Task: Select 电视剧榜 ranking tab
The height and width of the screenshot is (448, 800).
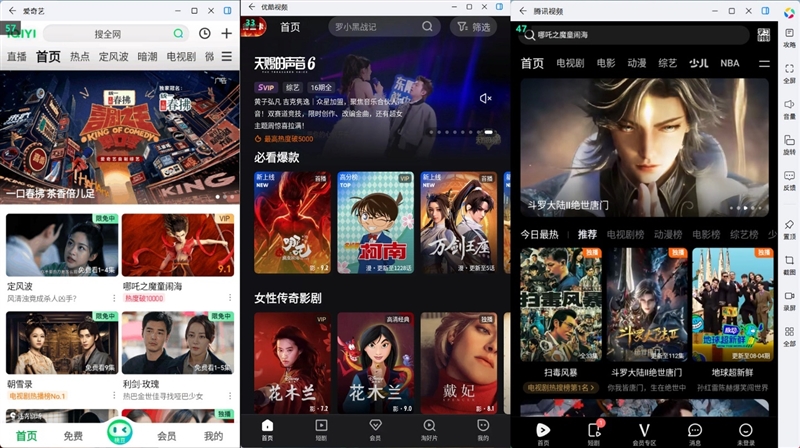Action: tap(625, 234)
